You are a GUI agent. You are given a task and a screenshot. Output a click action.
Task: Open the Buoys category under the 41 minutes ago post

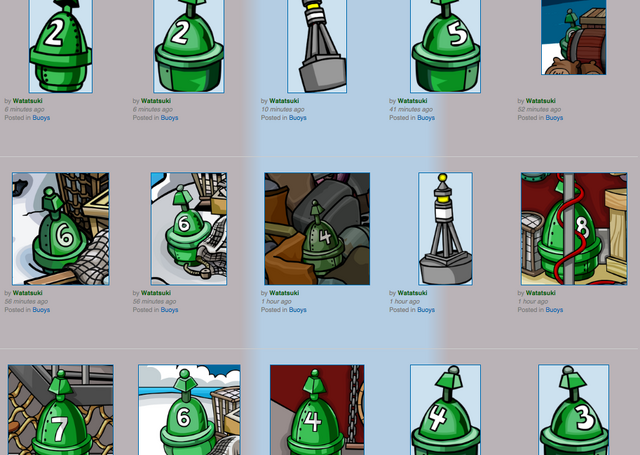[426, 118]
